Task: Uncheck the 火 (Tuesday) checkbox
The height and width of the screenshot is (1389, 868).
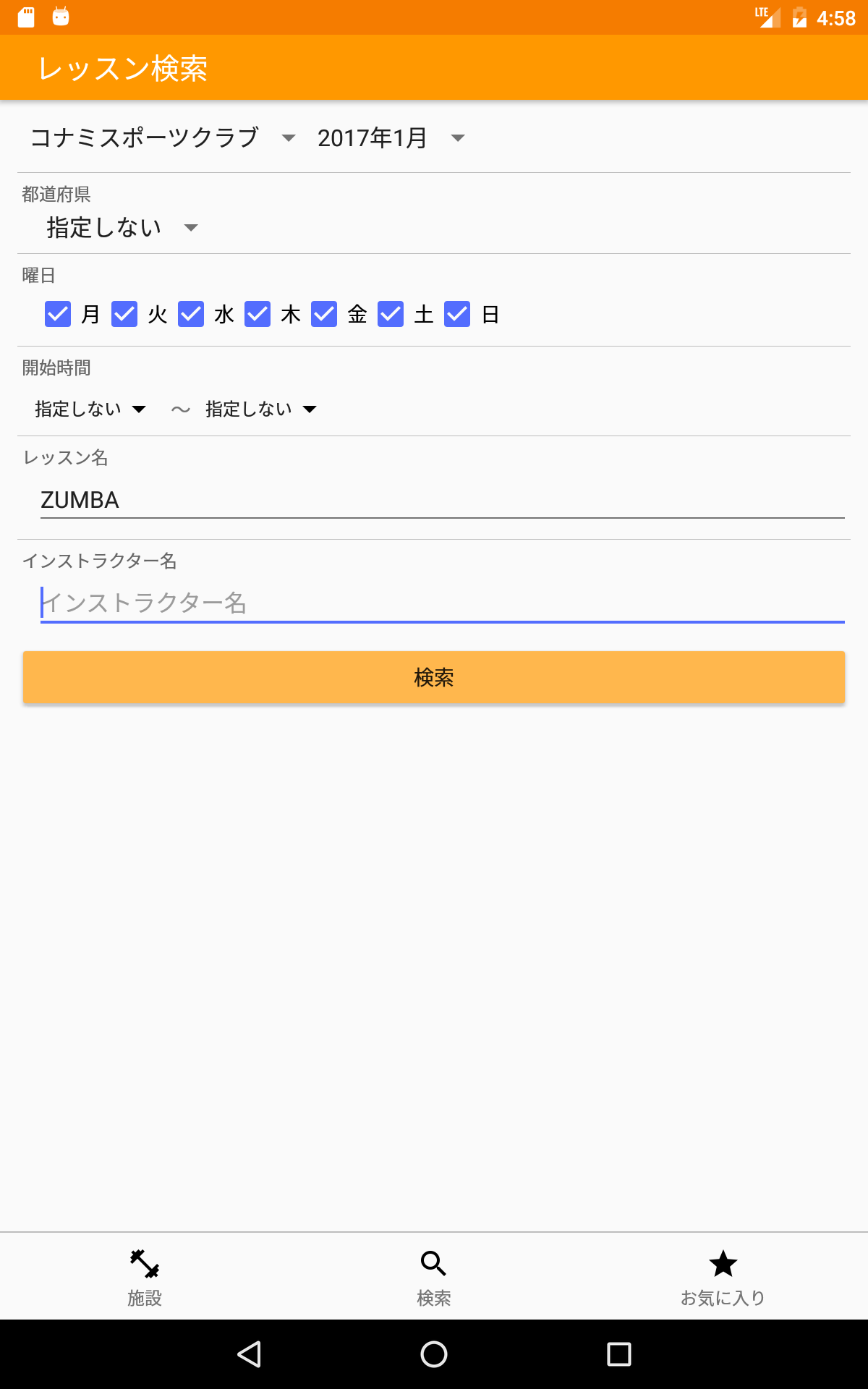Action: (124, 315)
